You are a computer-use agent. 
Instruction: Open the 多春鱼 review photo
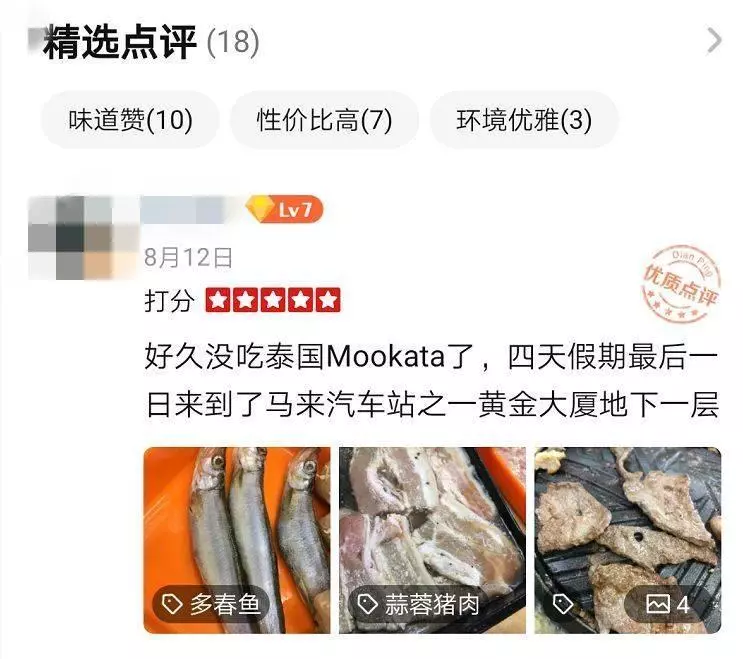pos(237,540)
